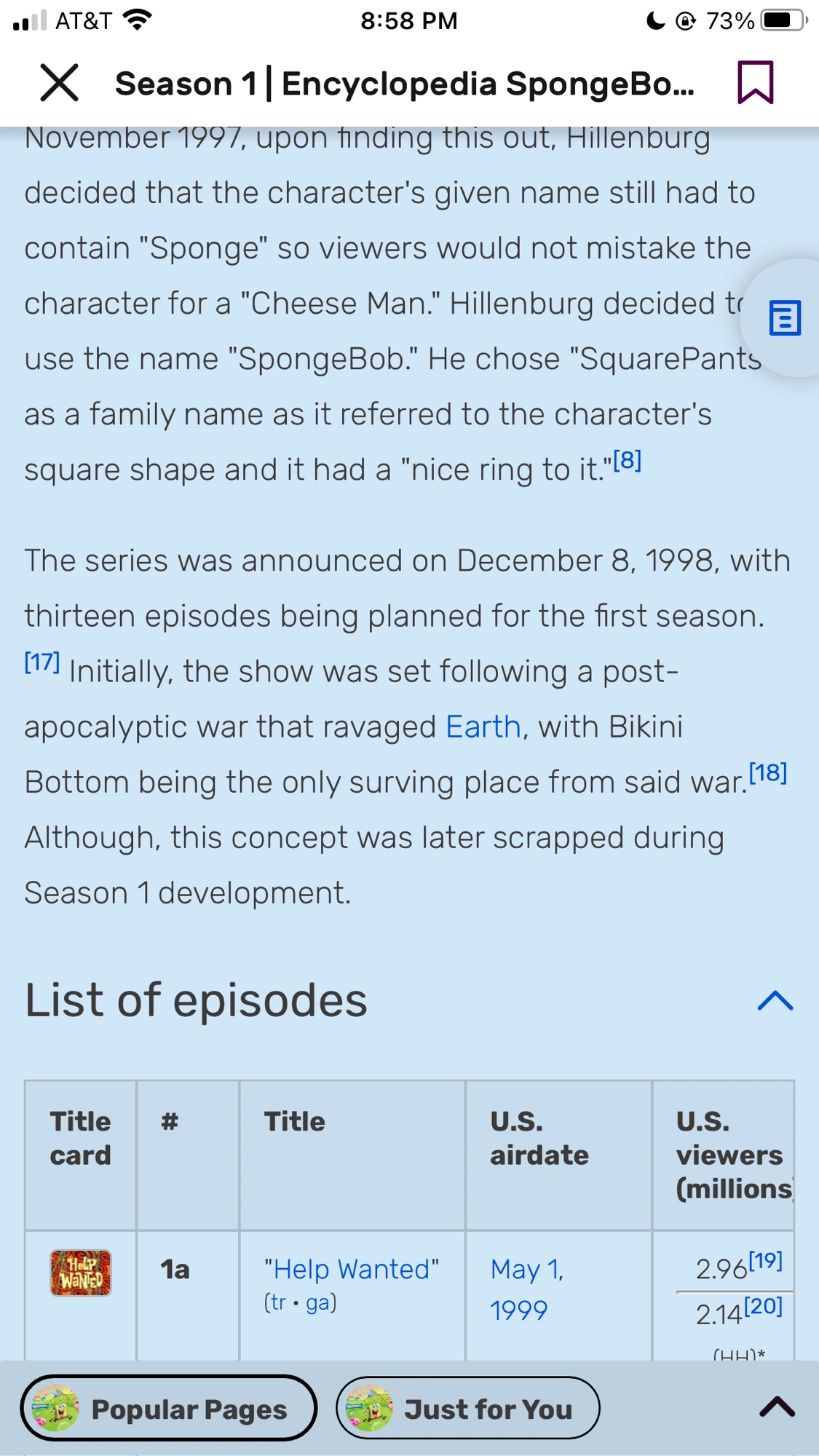Follow the May 1 airdate link
Viewport: 819px width, 1456px height.
click(526, 1269)
